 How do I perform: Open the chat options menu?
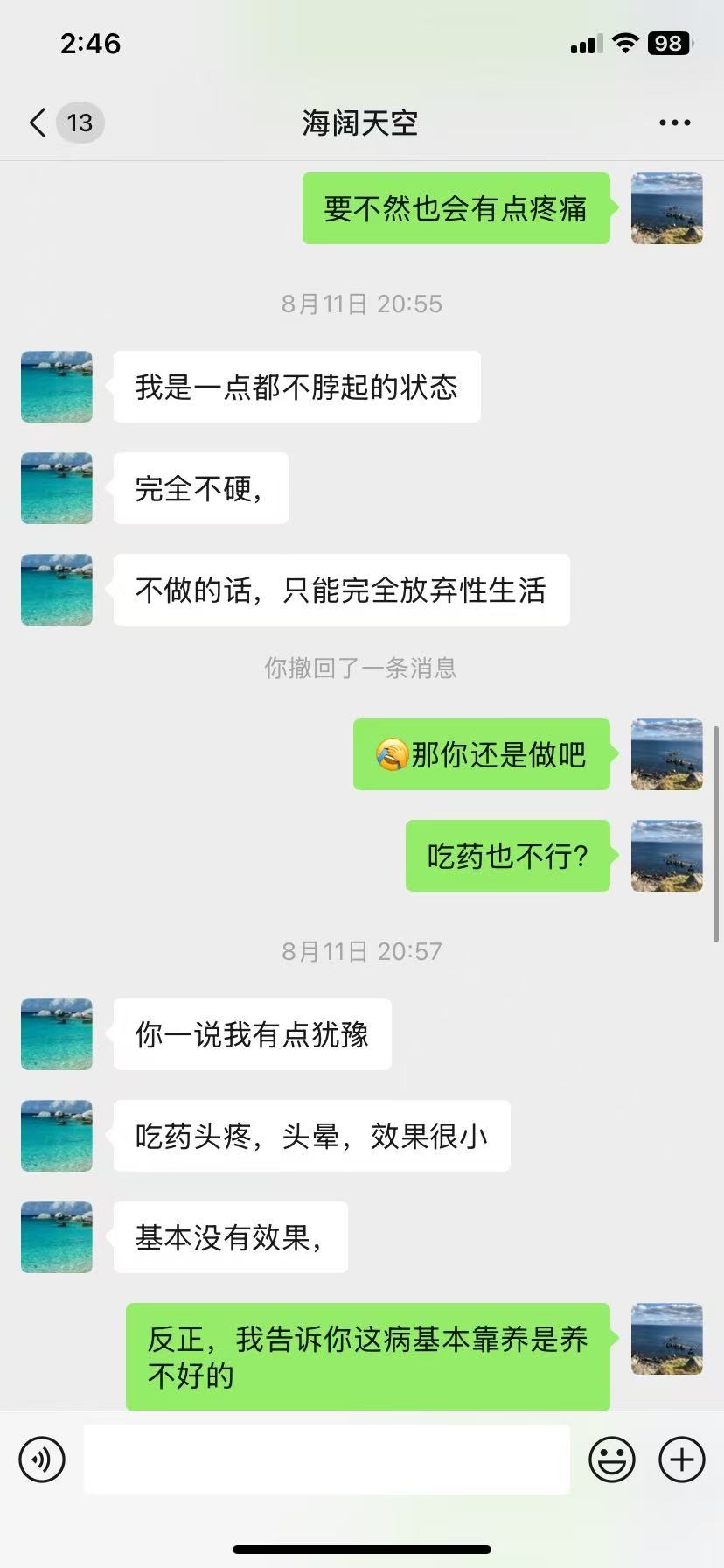[x=674, y=123]
